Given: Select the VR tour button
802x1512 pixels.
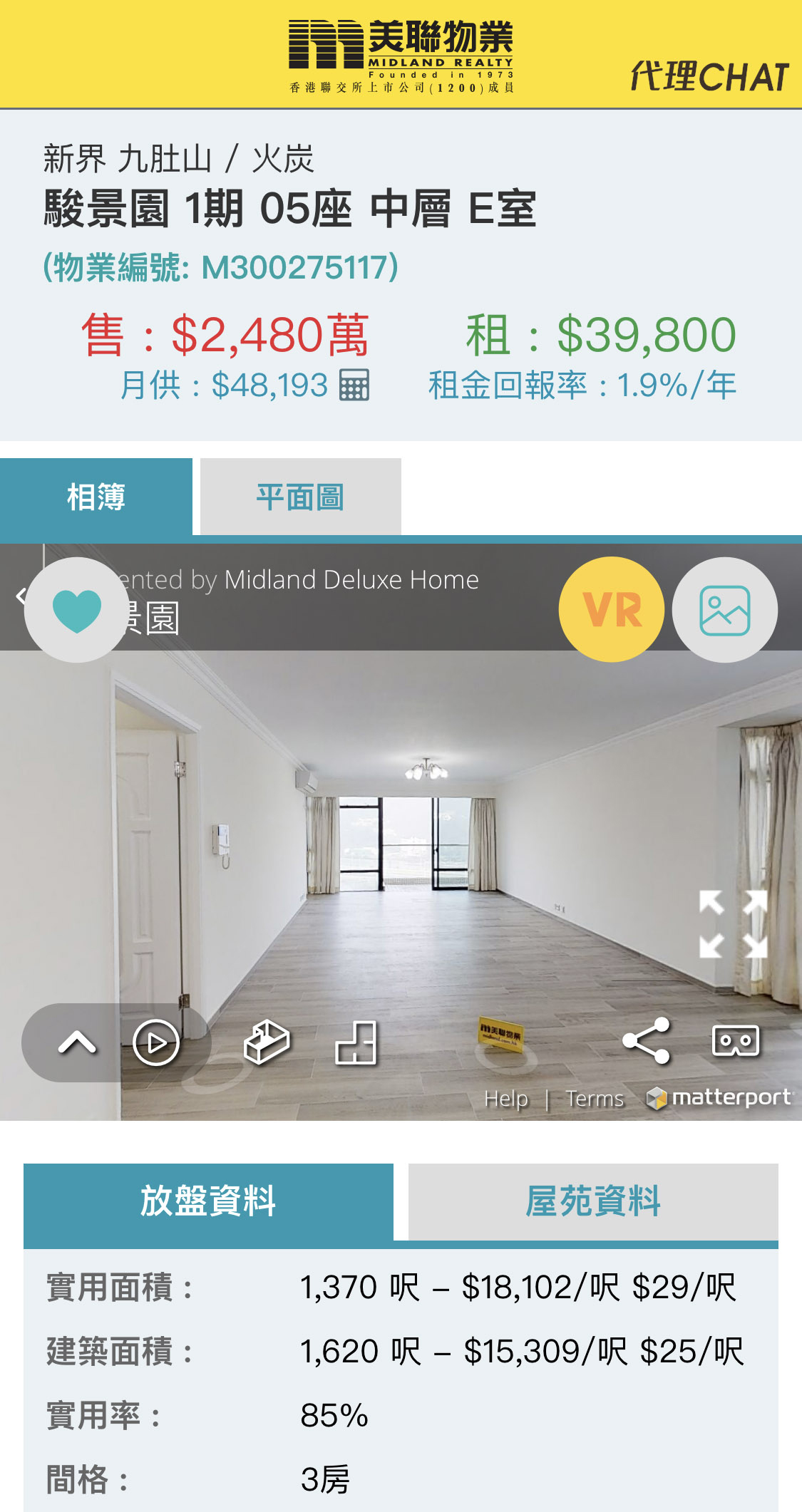Looking at the screenshot, I should point(612,610).
